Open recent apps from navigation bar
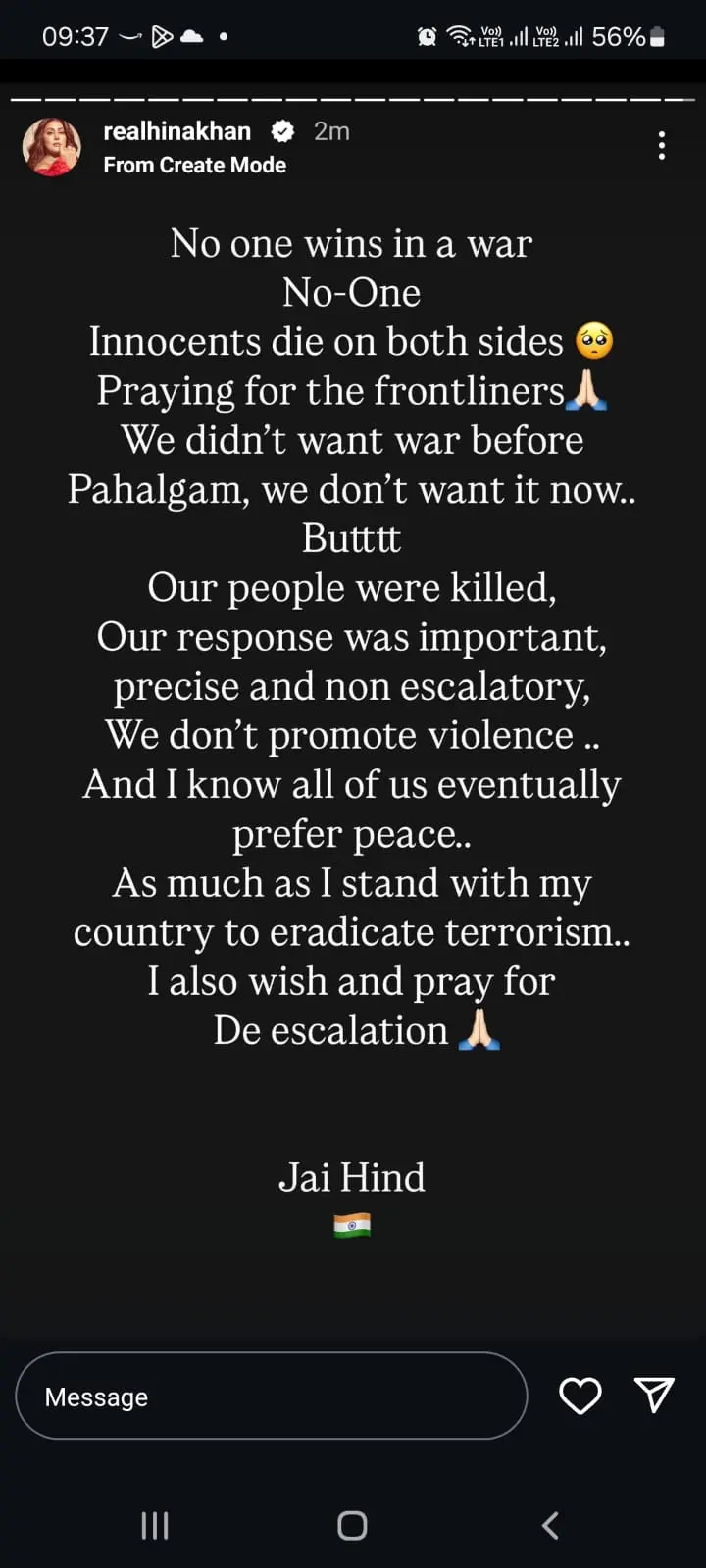 pos(155,1525)
